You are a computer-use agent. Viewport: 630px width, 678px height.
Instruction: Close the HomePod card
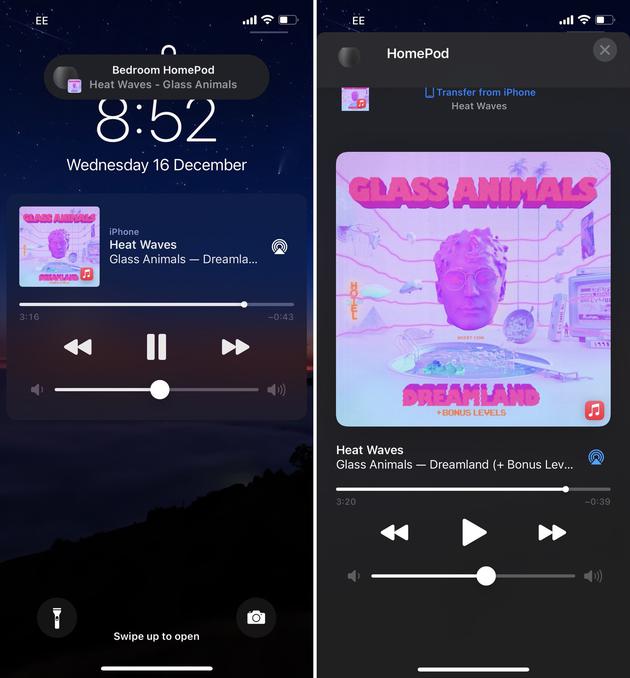tap(604, 50)
